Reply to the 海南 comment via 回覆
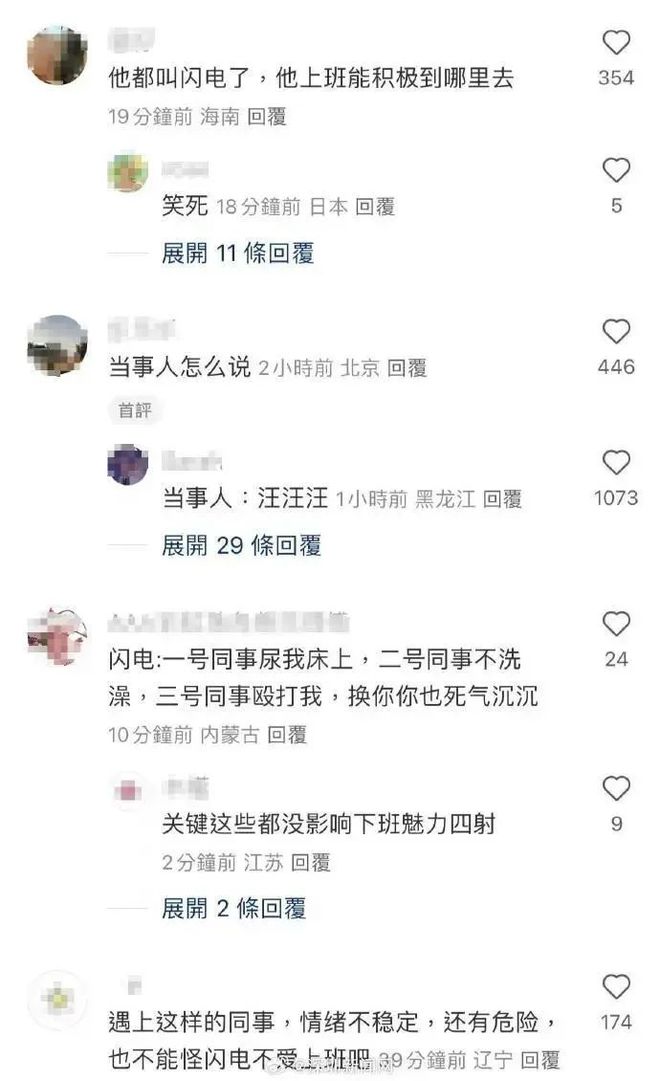This screenshot has height=1081, width=660. pos(266,117)
